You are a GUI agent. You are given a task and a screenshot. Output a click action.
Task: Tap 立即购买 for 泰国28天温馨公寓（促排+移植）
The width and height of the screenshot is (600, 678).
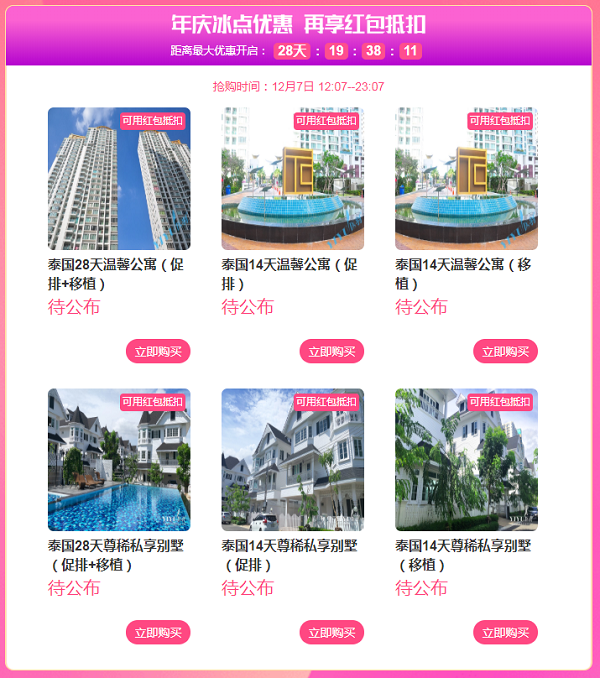coord(158,351)
